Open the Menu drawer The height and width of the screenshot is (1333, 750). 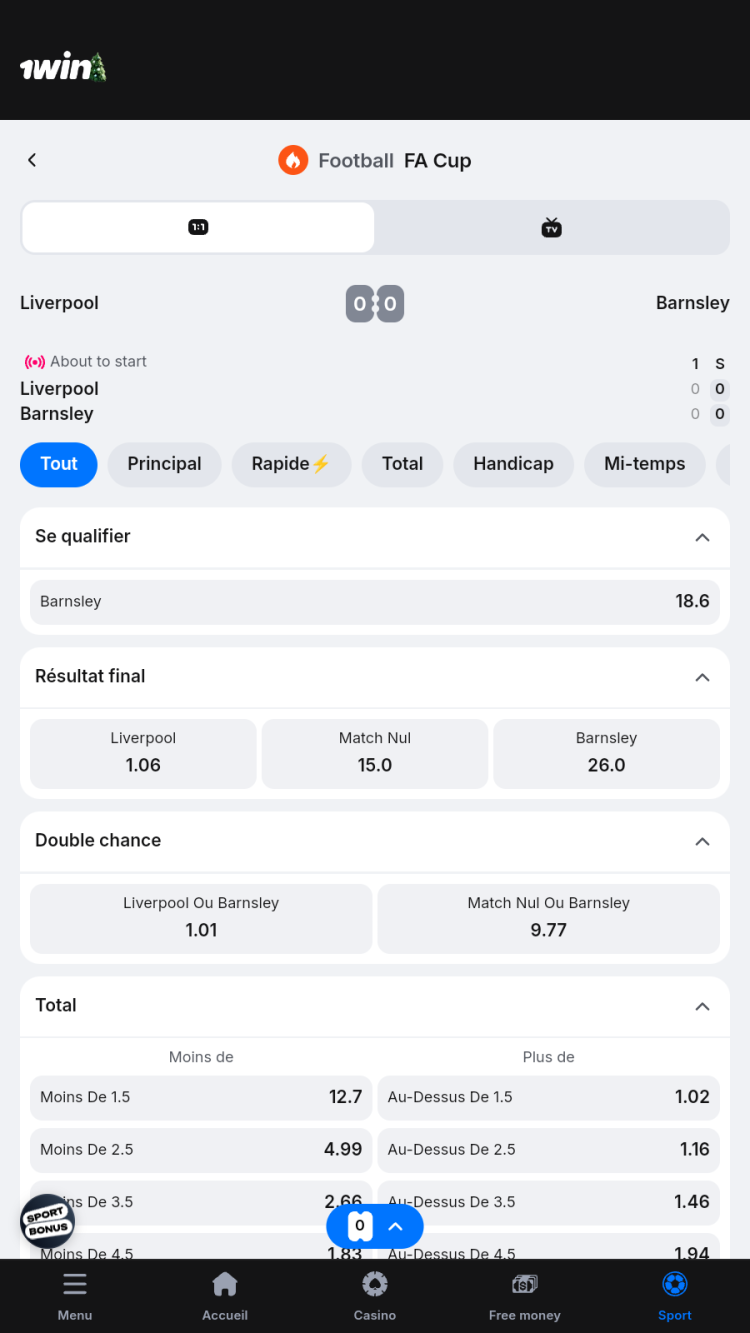(75, 1296)
